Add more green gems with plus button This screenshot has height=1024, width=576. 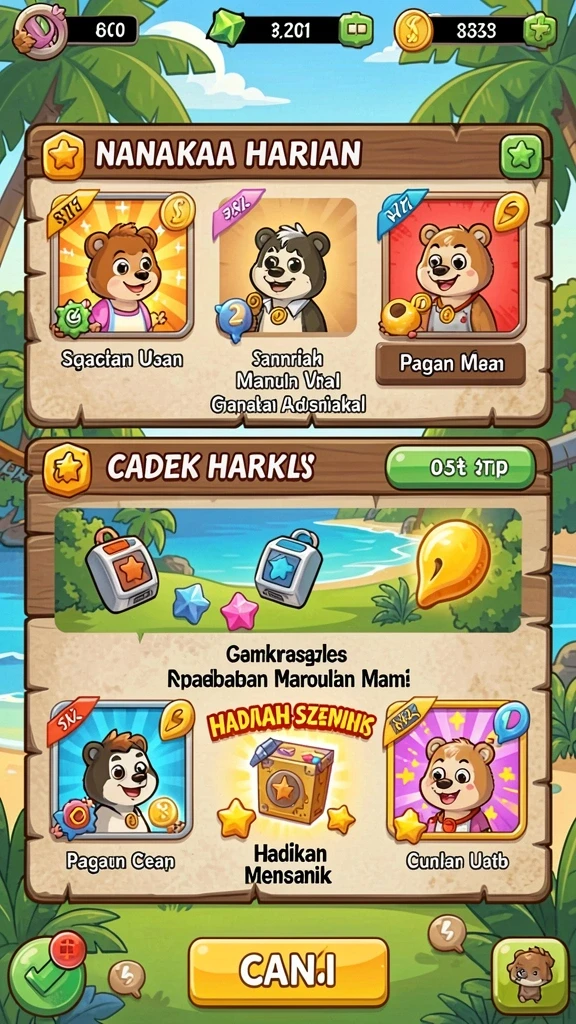(356, 30)
